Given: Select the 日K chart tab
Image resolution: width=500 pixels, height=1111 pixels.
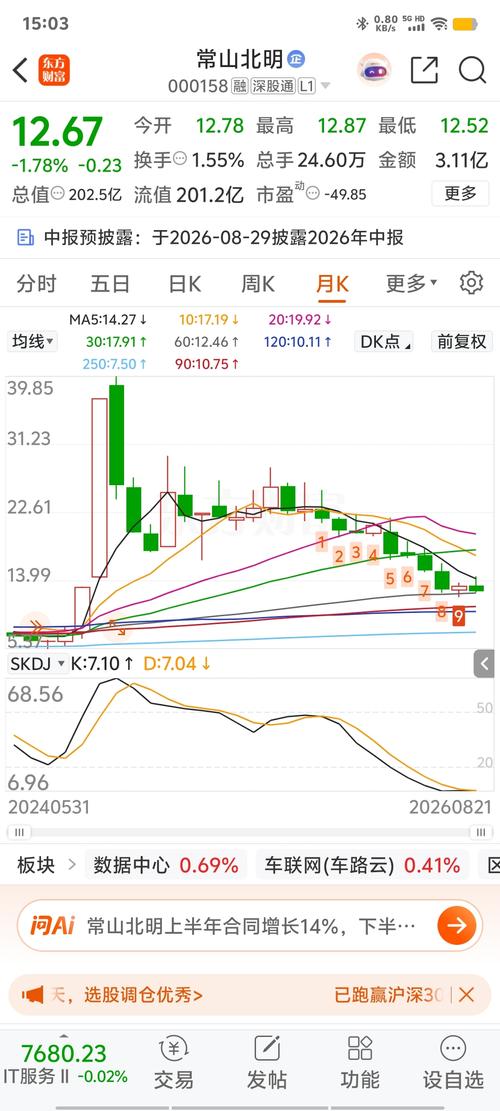Looking at the screenshot, I should [x=184, y=284].
